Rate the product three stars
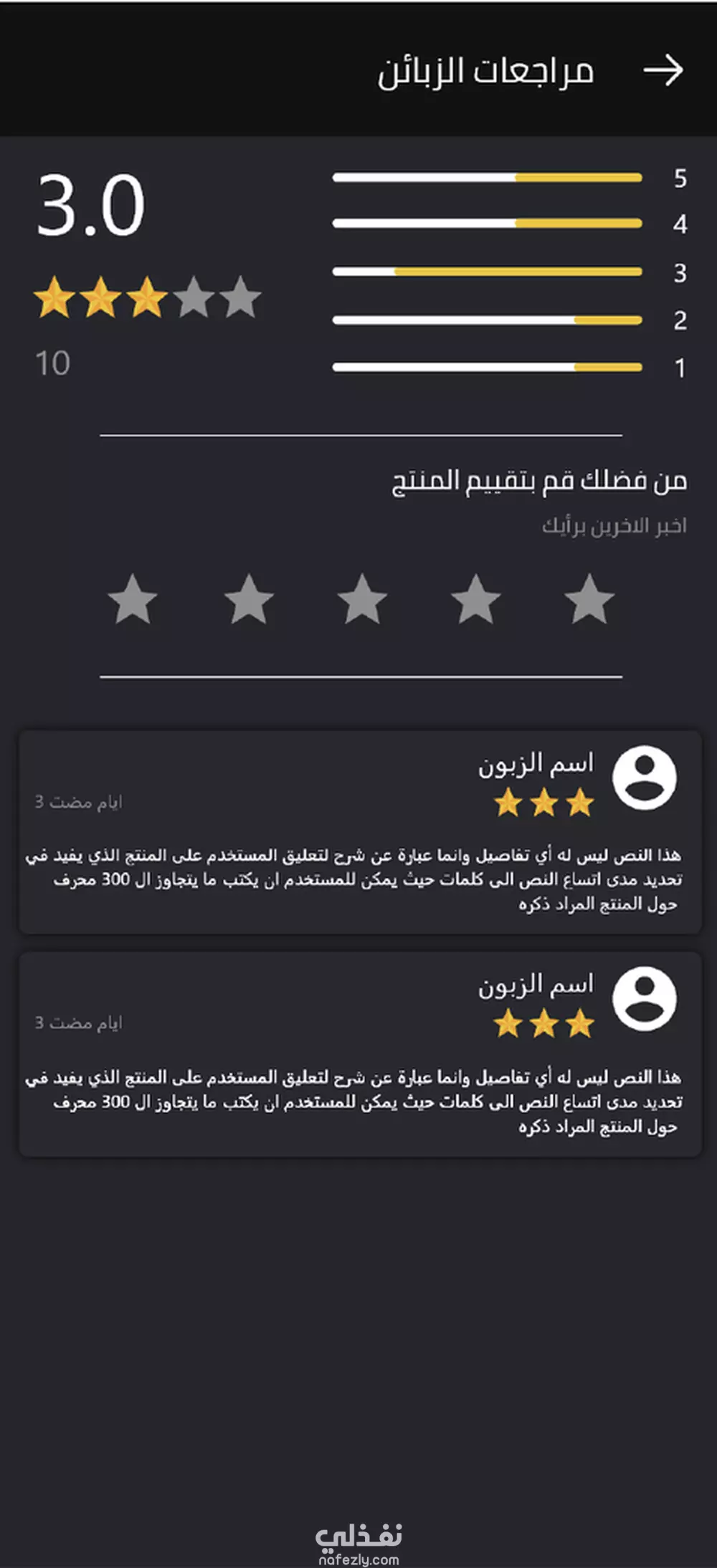 362,599
